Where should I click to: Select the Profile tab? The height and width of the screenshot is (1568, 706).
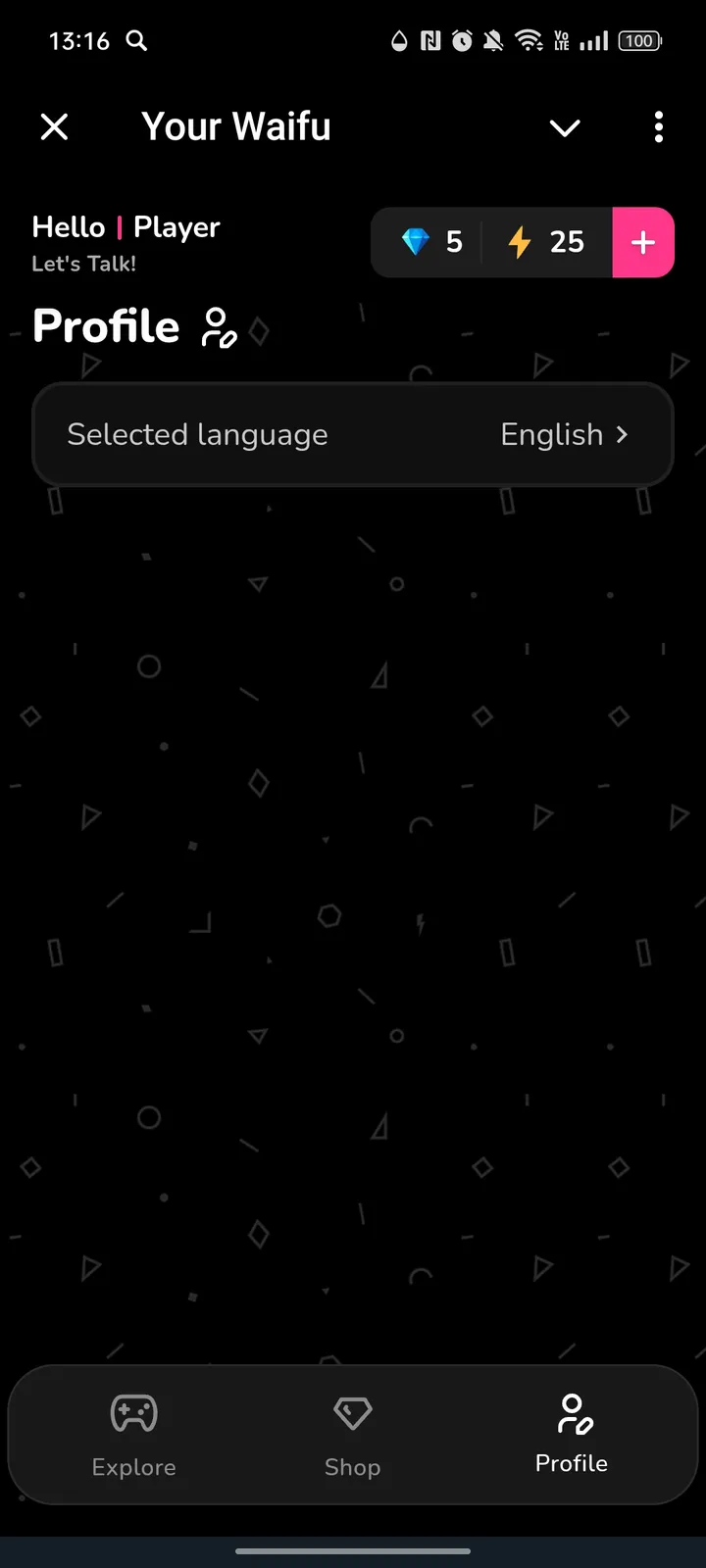point(572,1435)
